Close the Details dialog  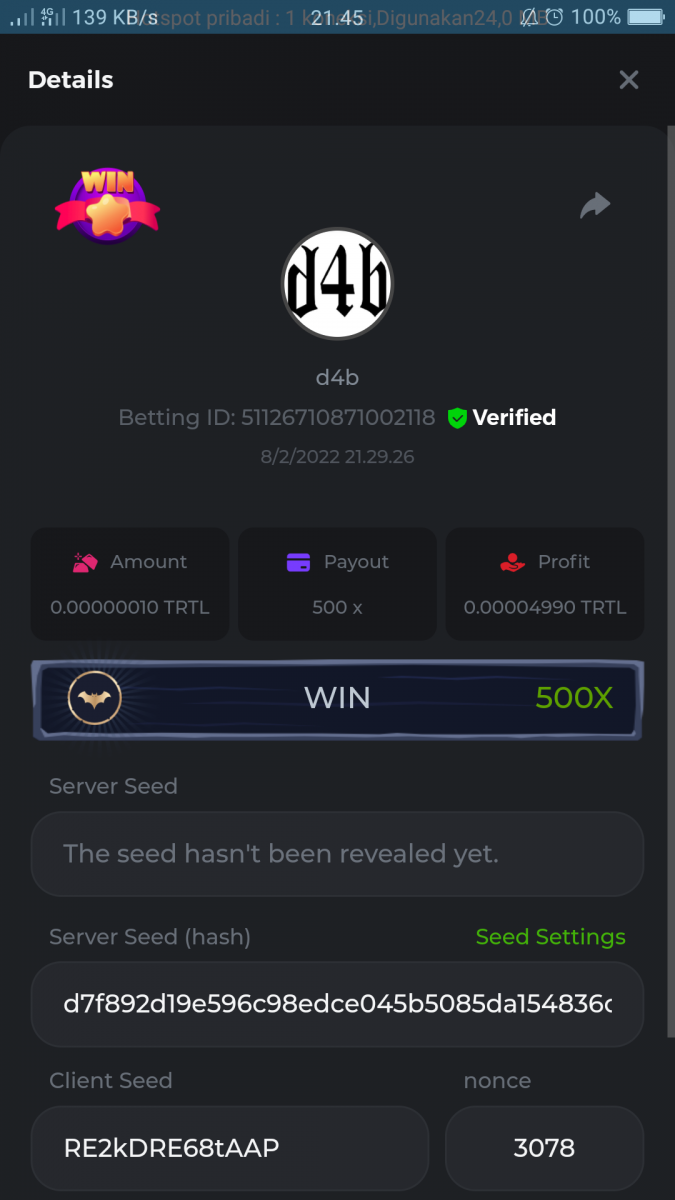(628, 80)
